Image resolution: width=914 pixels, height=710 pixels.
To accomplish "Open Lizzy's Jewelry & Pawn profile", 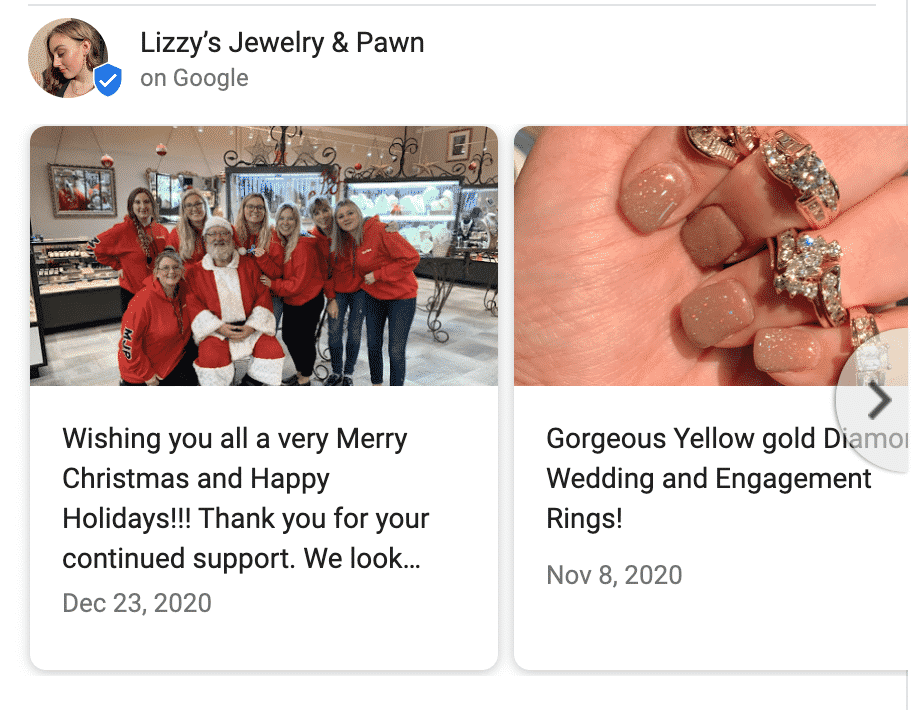I will (282, 44).
